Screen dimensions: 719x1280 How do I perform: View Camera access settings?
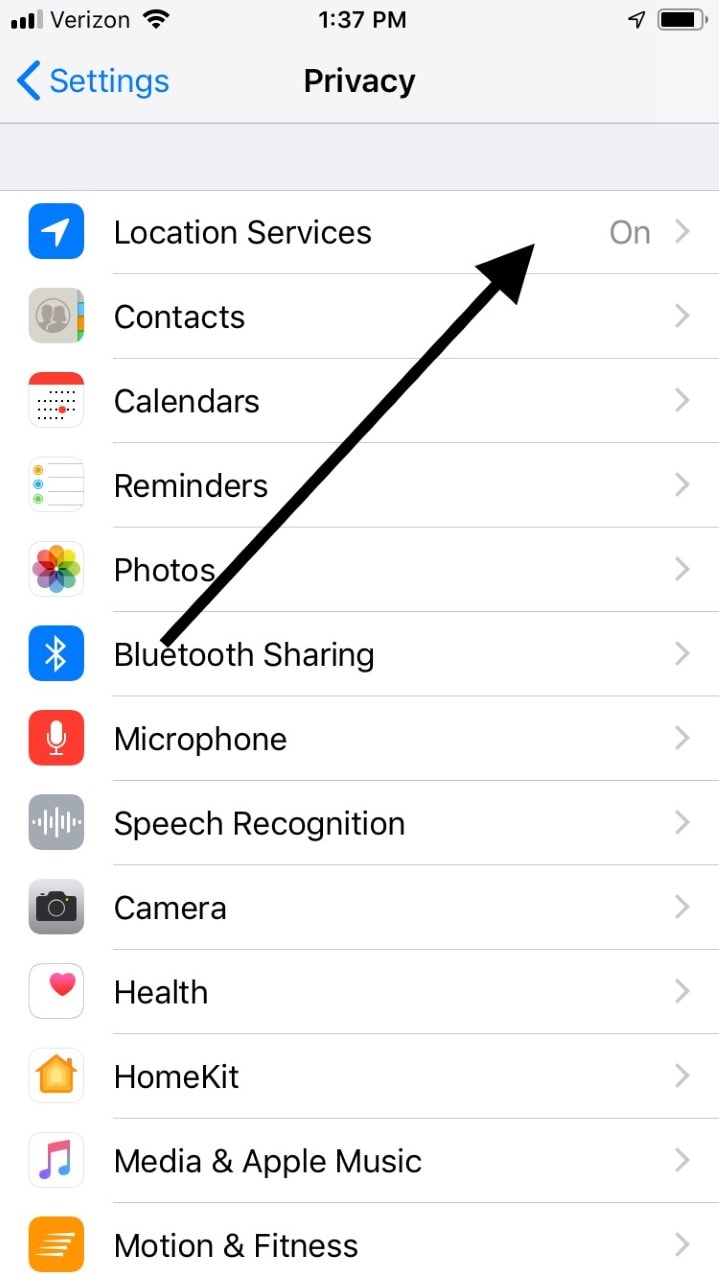[x=170, y=908]
